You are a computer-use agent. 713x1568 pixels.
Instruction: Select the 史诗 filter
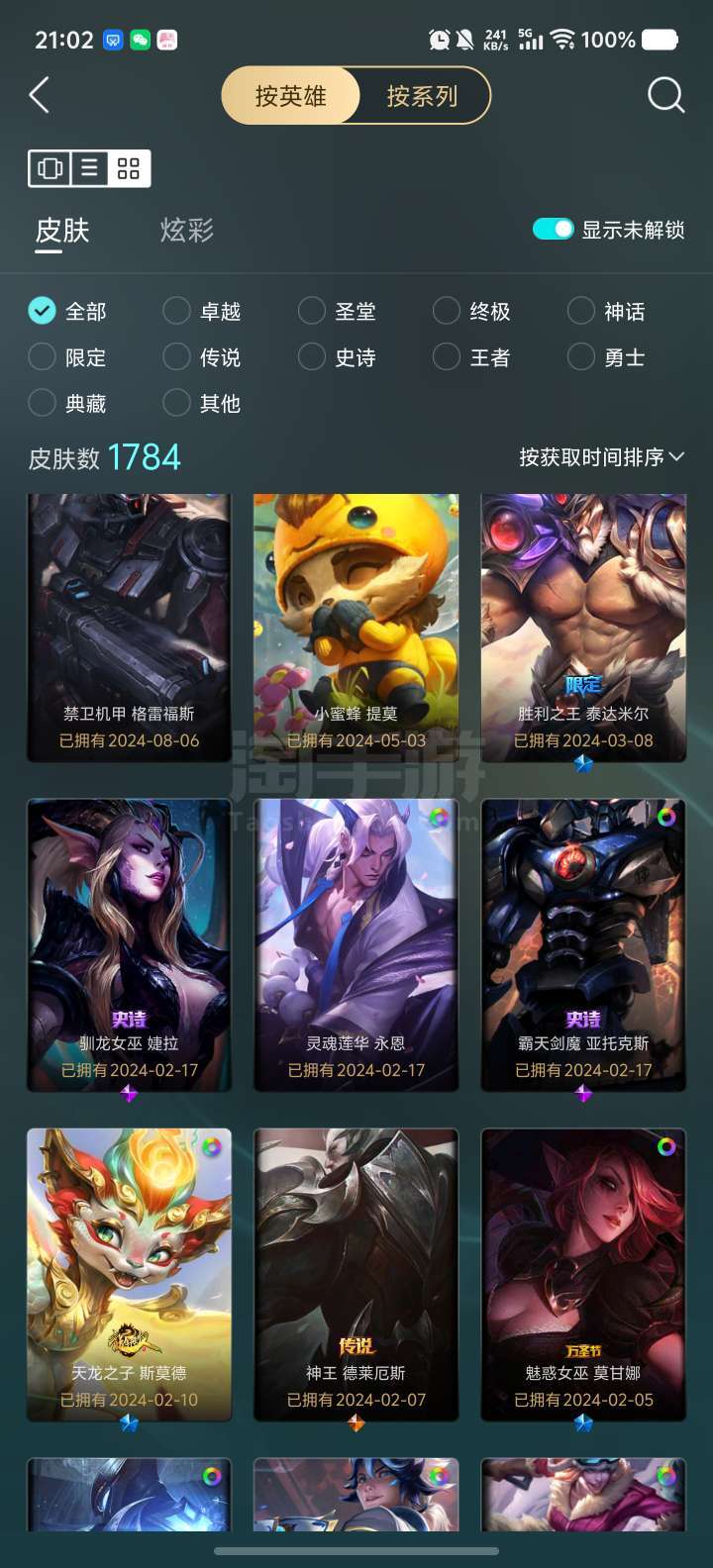click(x=338, y=356)
